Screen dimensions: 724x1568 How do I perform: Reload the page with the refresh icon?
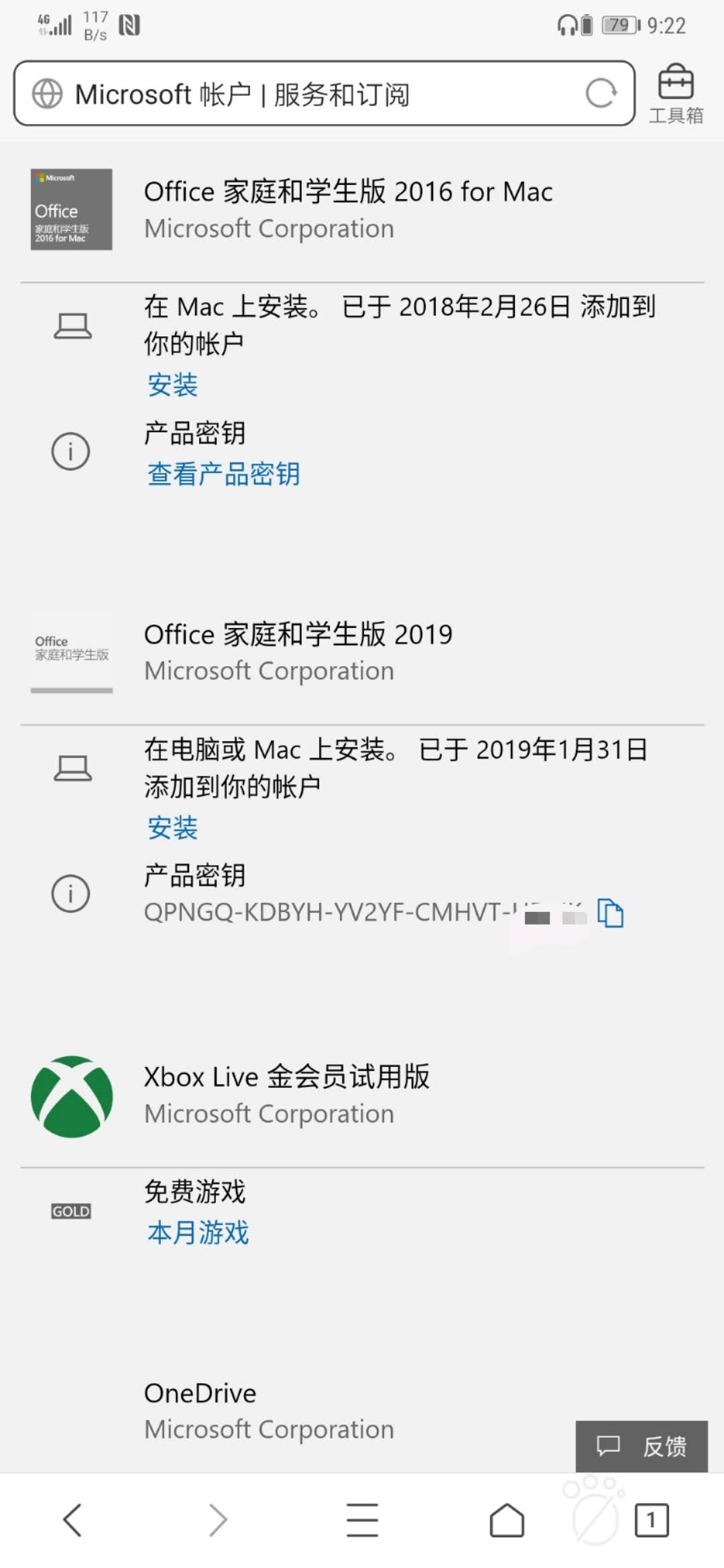[601, 93]
